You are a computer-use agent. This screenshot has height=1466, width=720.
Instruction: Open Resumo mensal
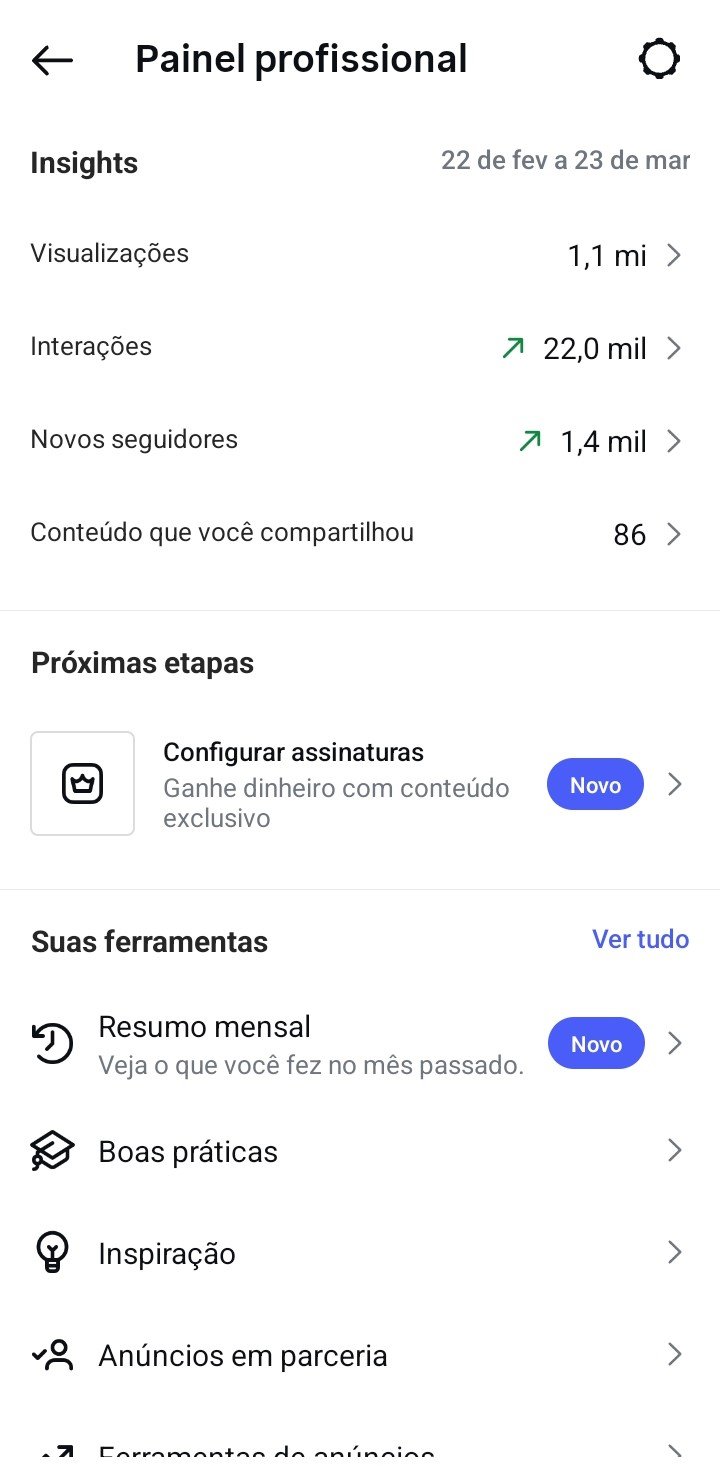click(x=360, y=1044)
